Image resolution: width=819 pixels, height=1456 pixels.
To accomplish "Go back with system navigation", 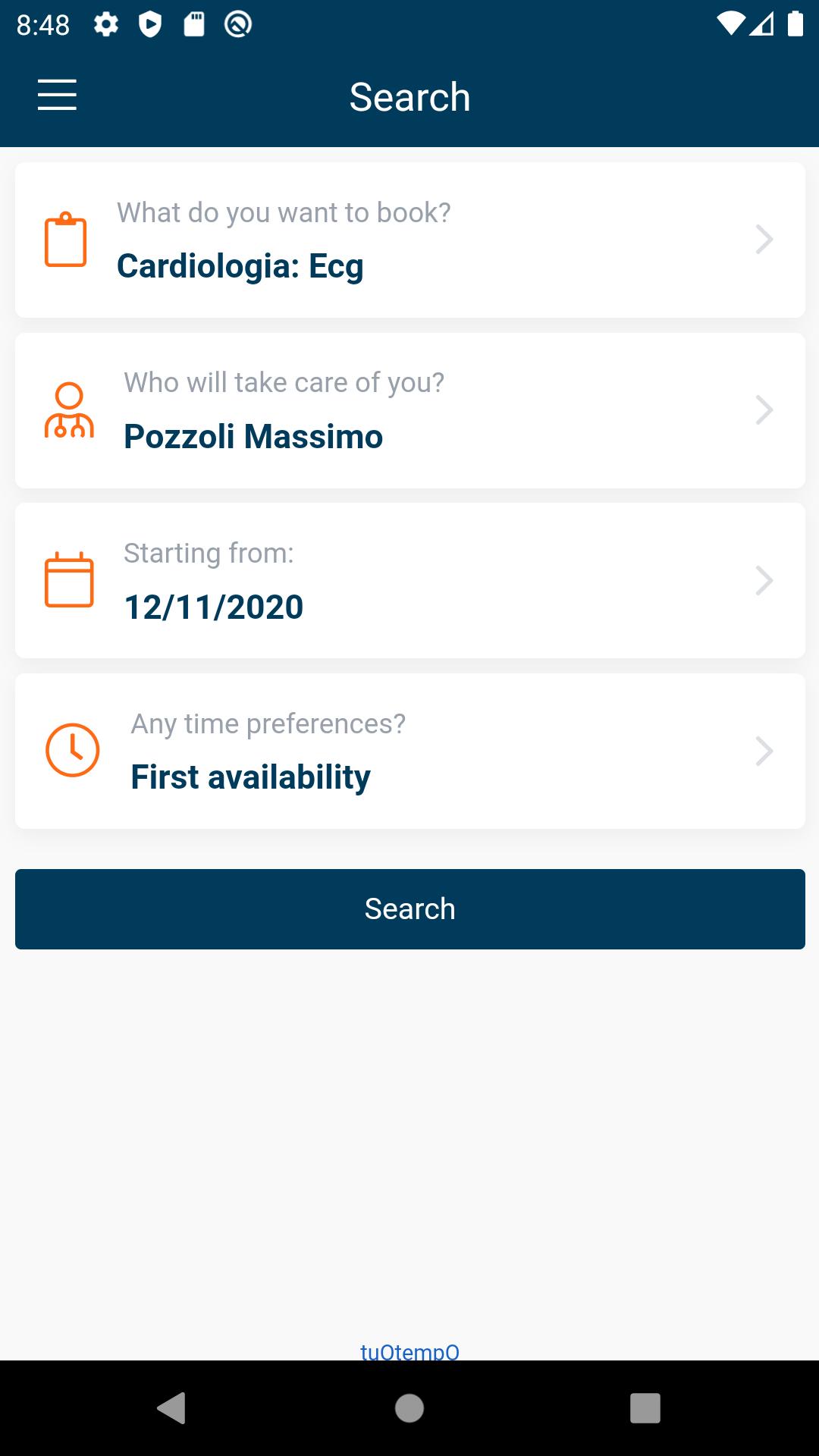I will pos(172,1408).
